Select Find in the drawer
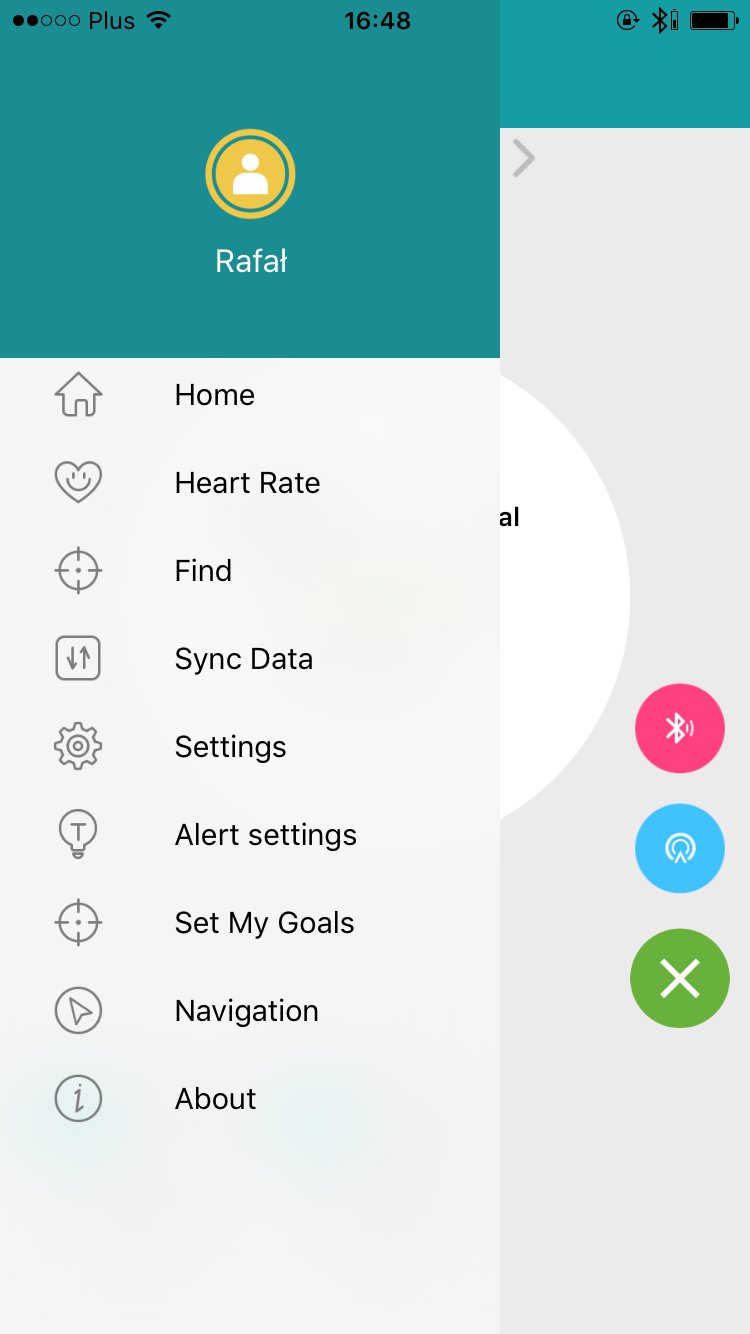Viewport: 750px width, 1334px height. coord(203,571)
